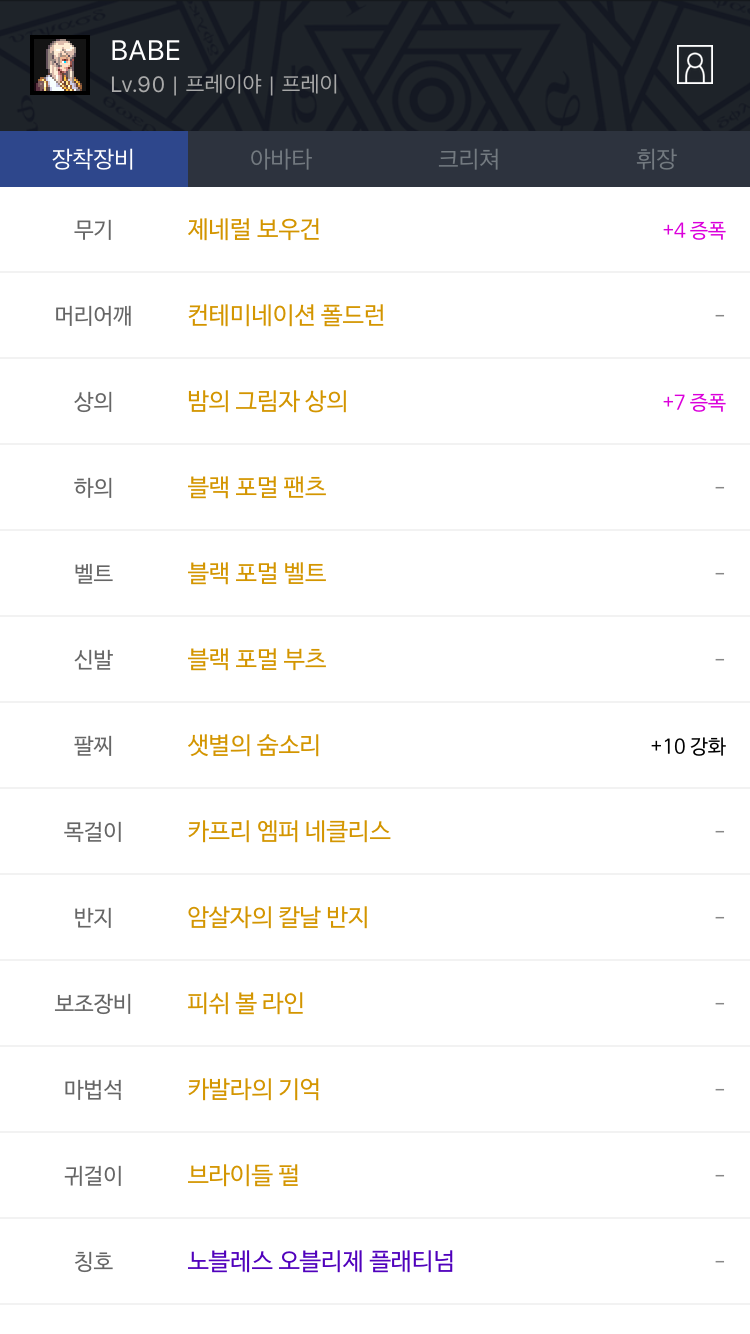Open the profile icon in the header
This screenshot has height=1334, width=750.
(x=694, y=65)
